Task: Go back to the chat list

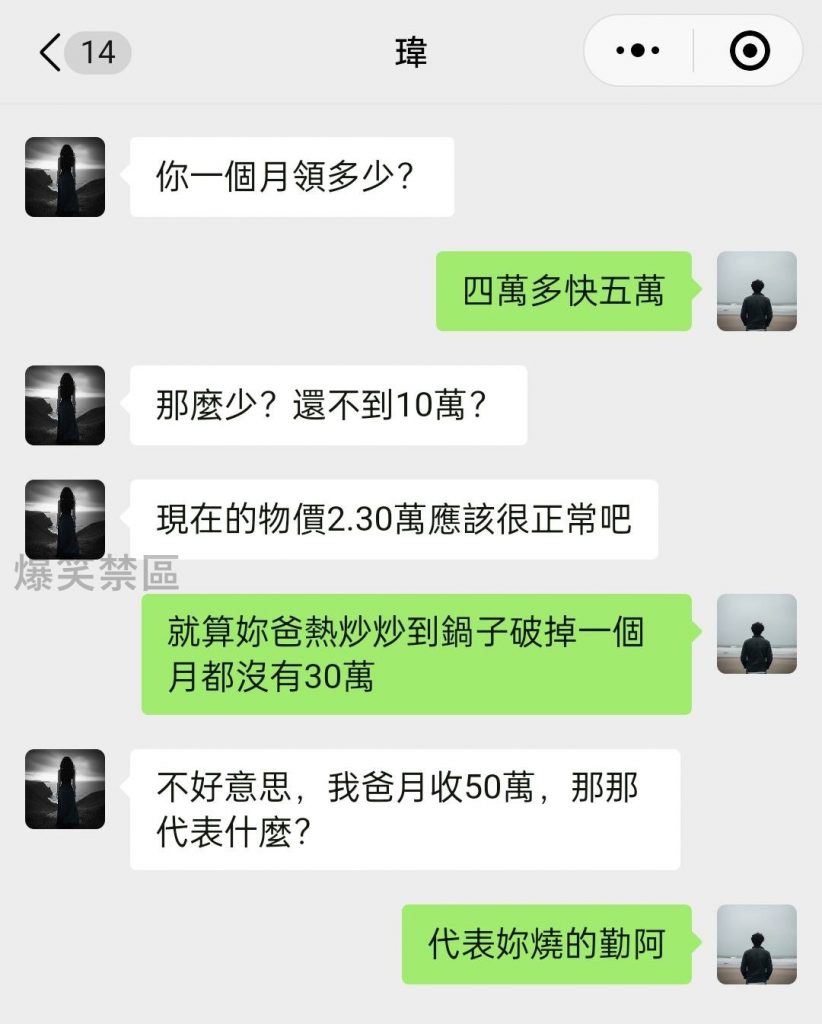Action: (52, 52)
